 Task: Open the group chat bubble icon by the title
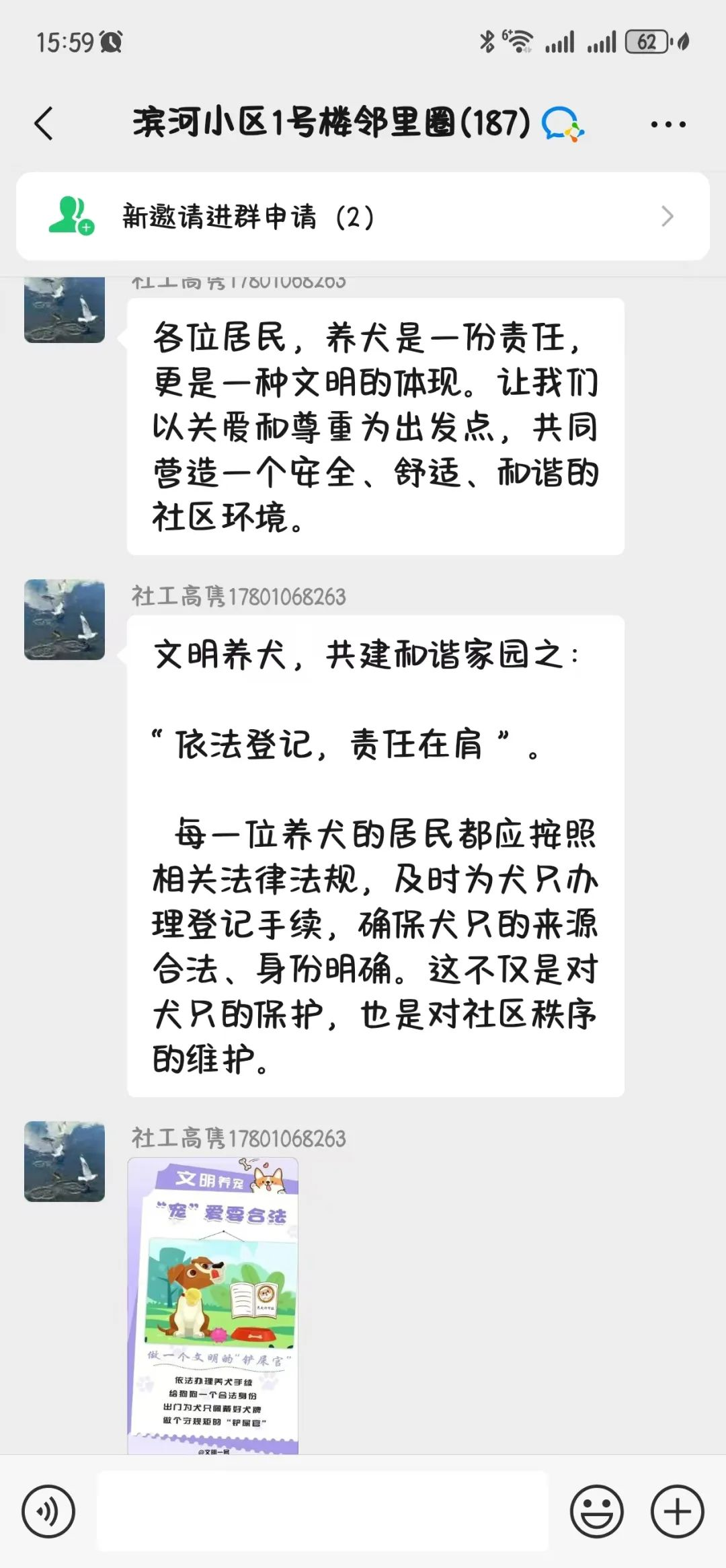tap(562, 124)
